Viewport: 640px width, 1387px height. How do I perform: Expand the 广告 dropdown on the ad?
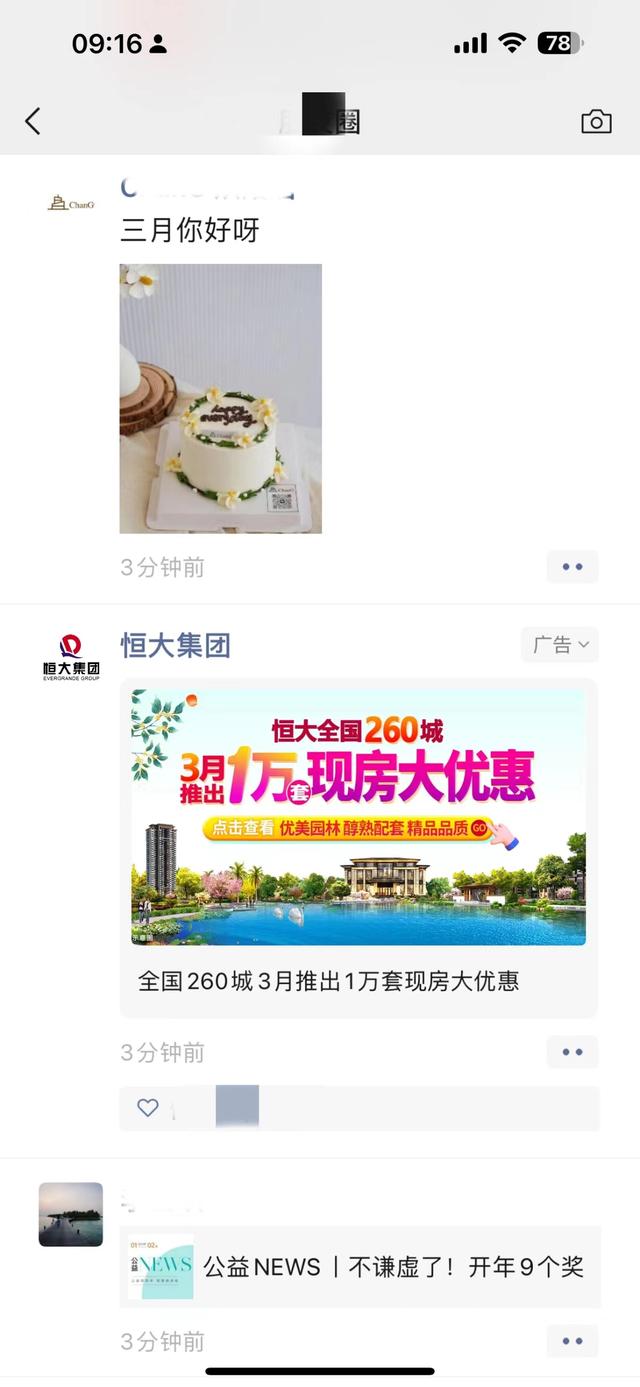(x=559, y=645)
